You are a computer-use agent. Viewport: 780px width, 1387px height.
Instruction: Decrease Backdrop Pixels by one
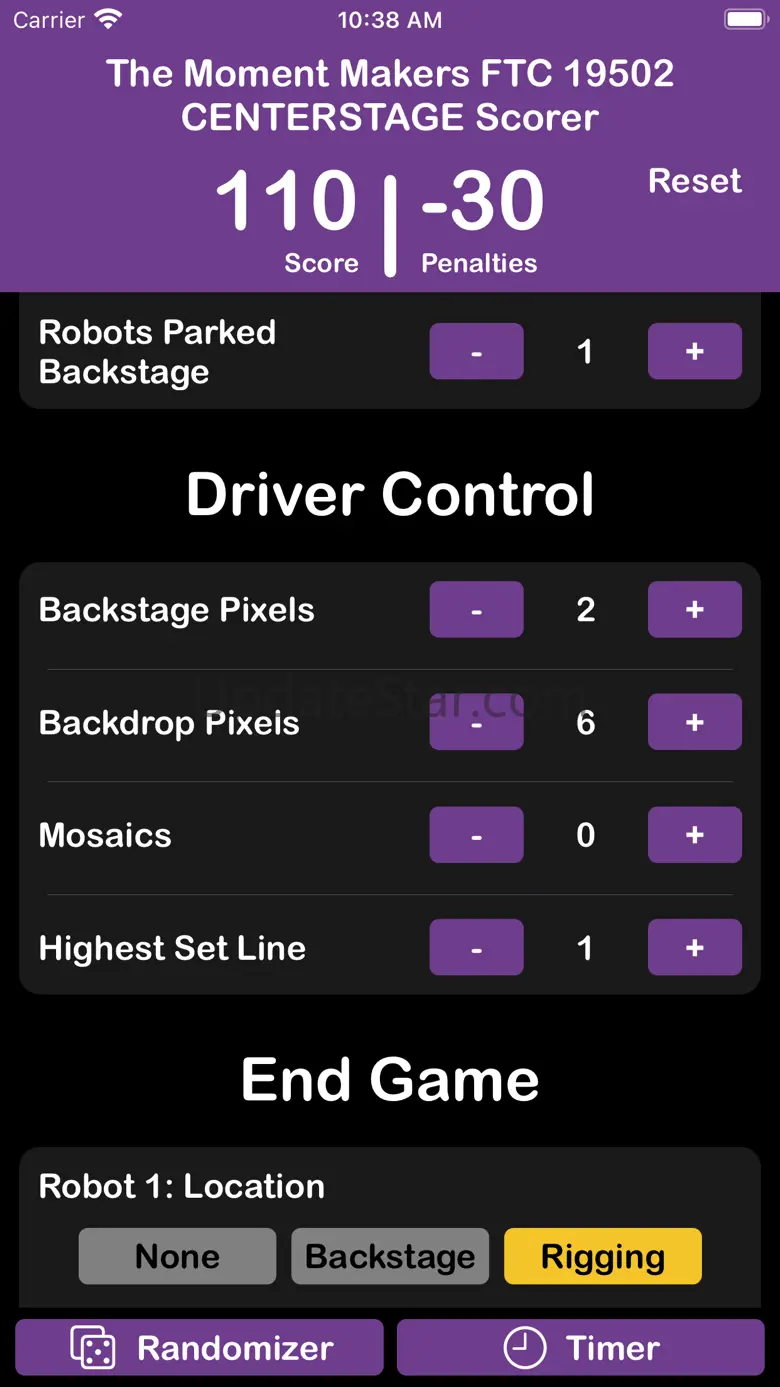[476, 722]
